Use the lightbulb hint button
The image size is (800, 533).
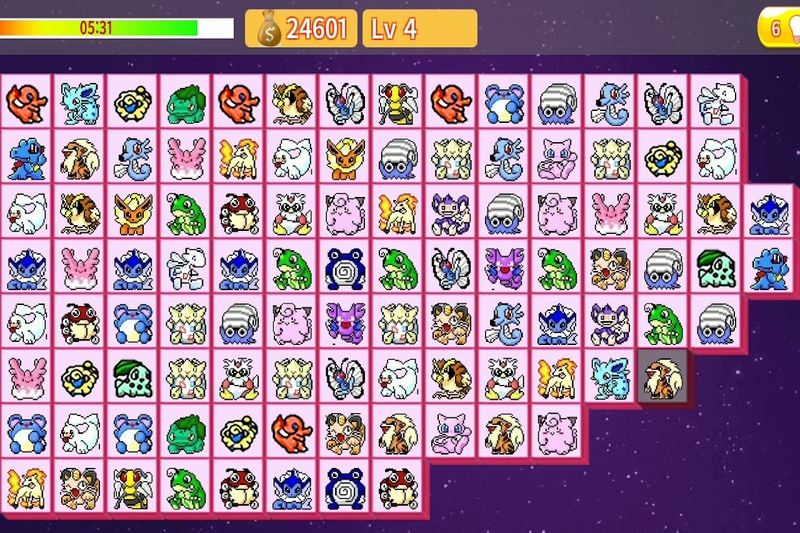(780, 28)
